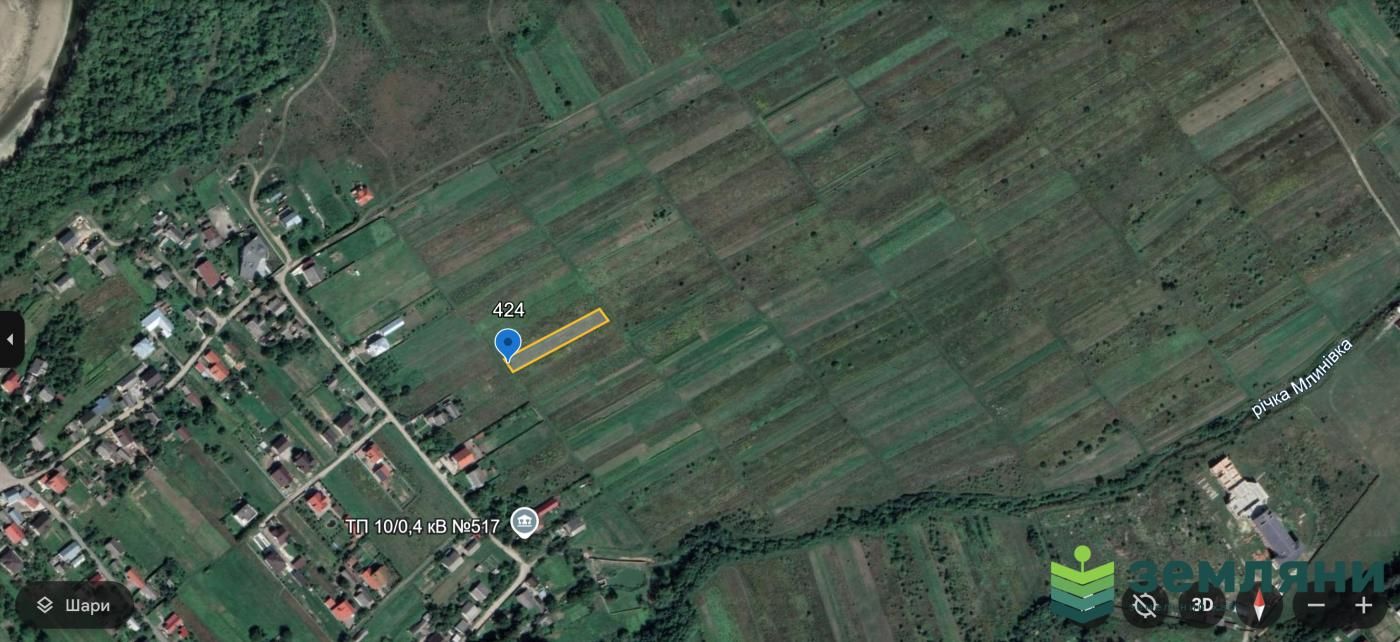The image size is (1400, 642).
Task: Zoom in with the plus button
Action: click(1364, 605)
